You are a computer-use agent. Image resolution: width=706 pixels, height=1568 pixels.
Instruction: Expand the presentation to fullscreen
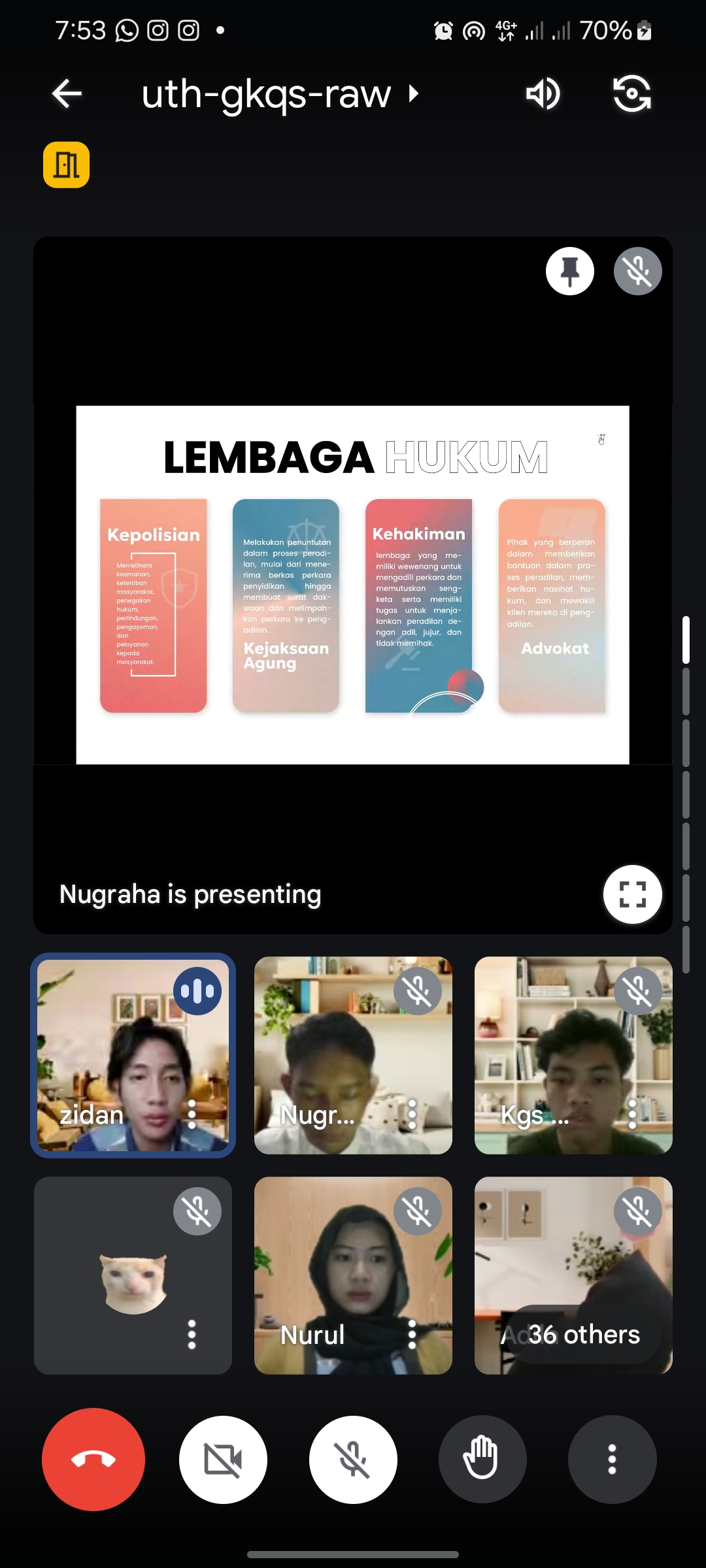coord(631,894)
